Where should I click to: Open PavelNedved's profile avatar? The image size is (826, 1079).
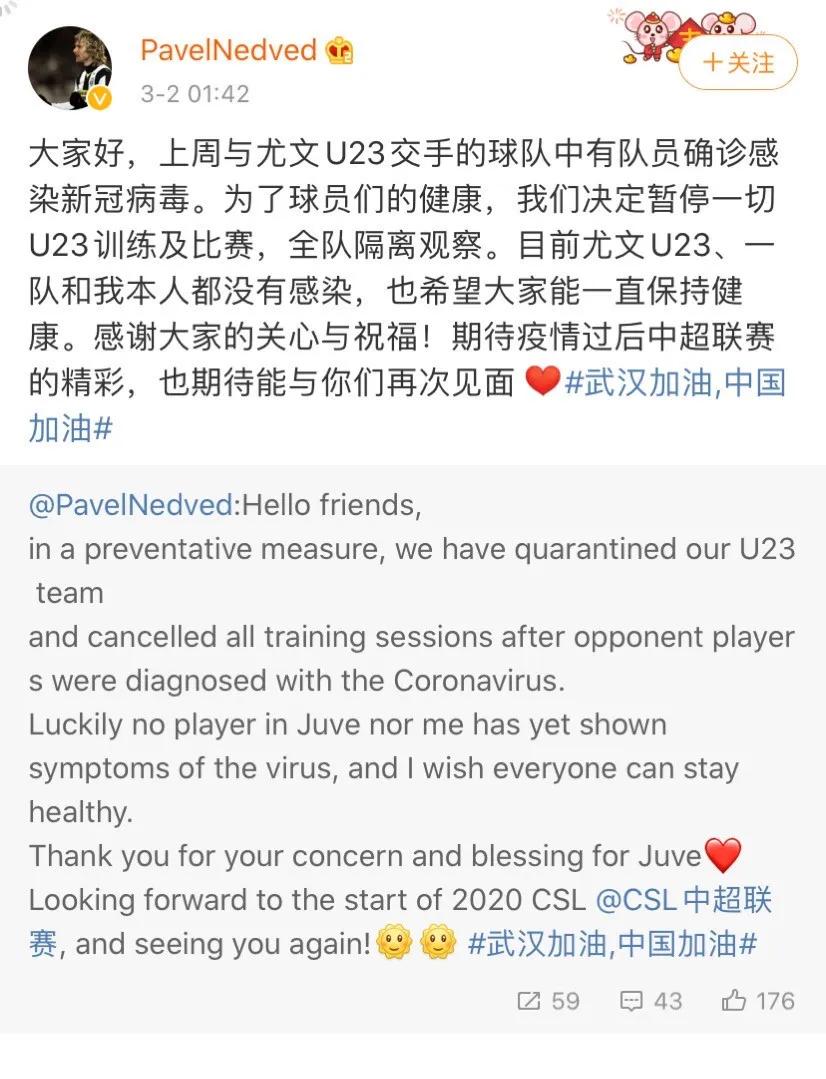(x=69, y=68)
